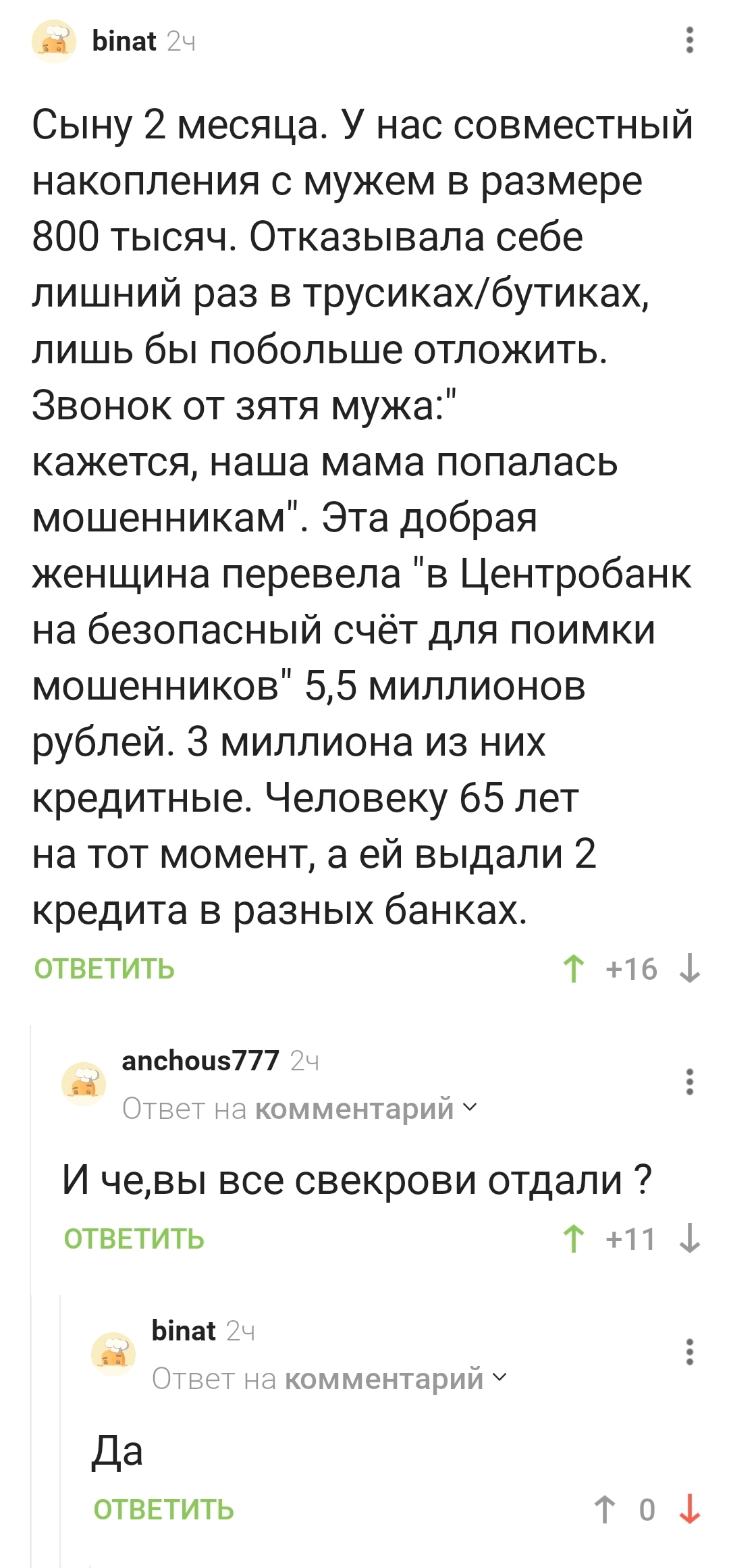This screenshot has height=1568, width=729.
Task: Downvote binat's comment with +16 rating
Action: point(689,968)
